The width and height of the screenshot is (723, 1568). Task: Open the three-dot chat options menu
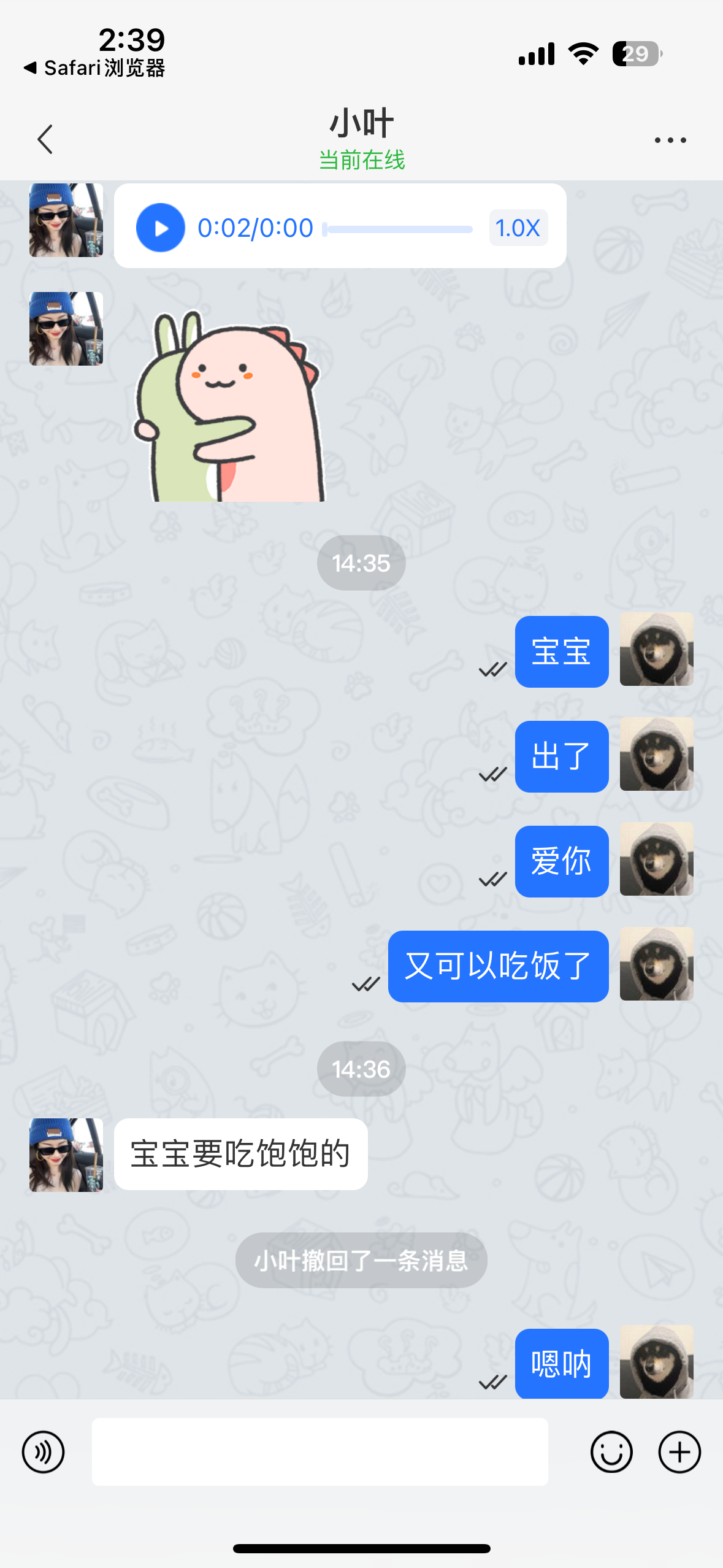[x=670, y=140]
